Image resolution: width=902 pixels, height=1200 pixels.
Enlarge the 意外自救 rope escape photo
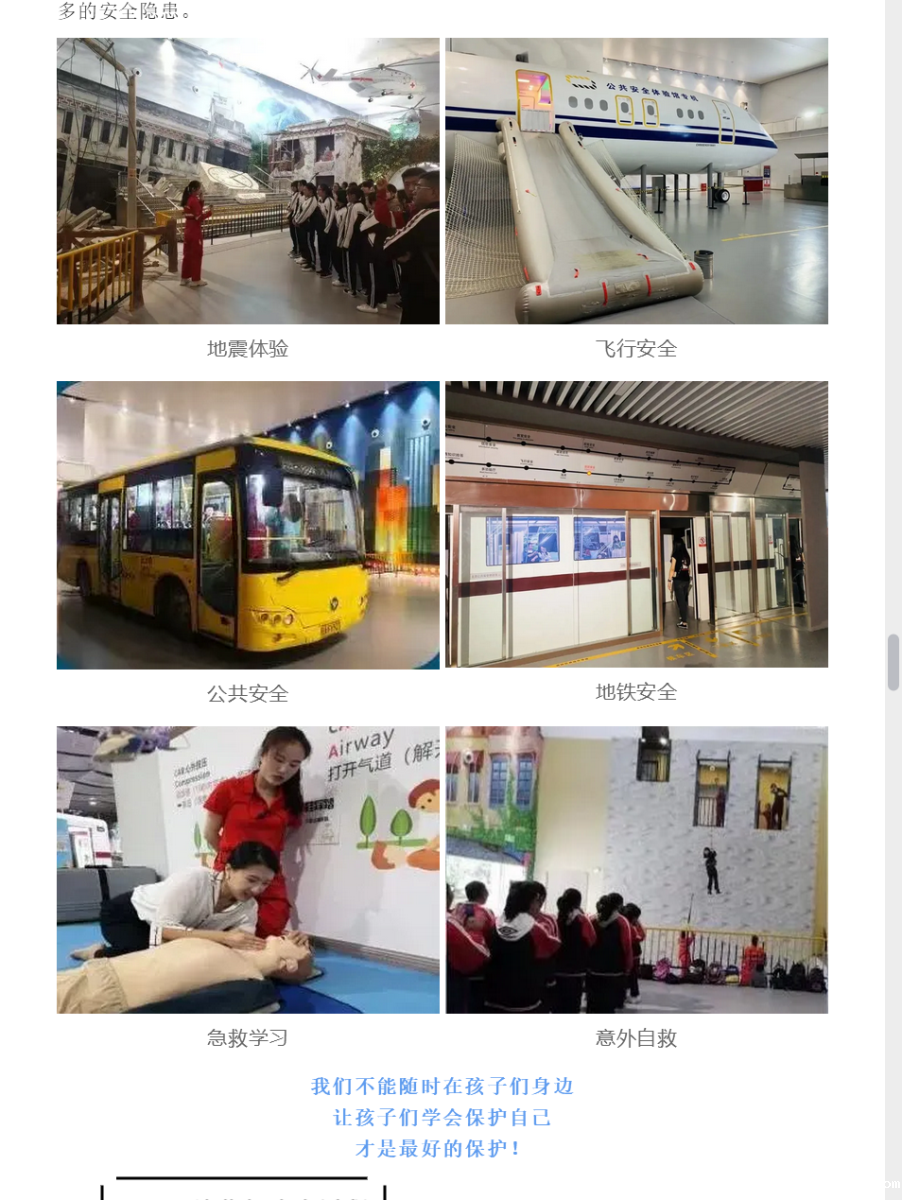tap(636, 870)
